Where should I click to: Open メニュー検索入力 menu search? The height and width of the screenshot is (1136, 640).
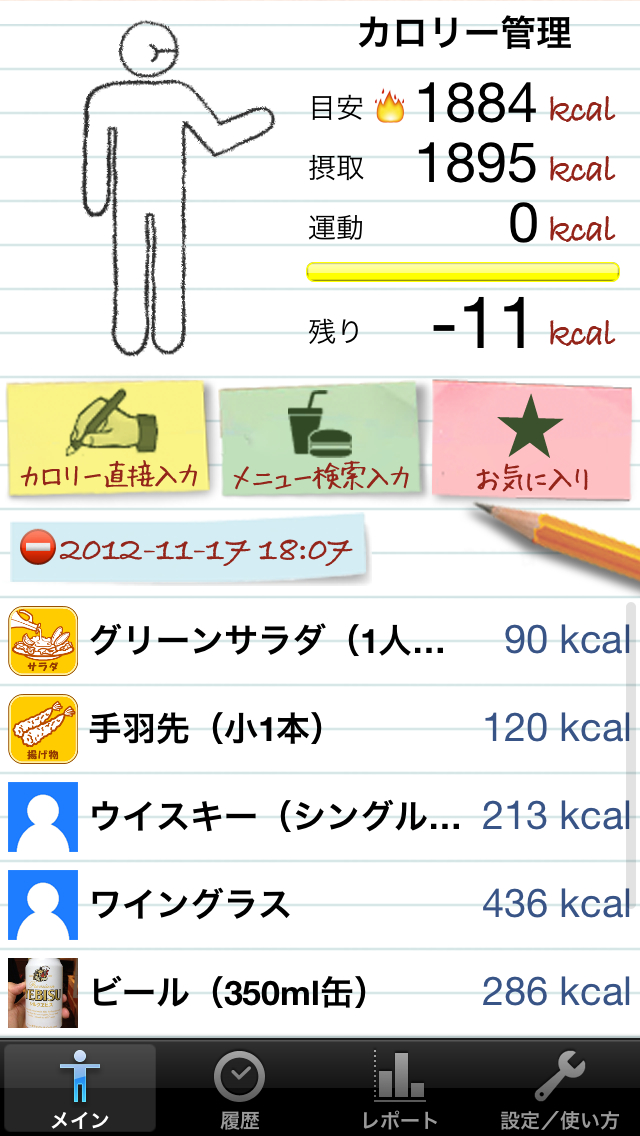coord(320,439)
